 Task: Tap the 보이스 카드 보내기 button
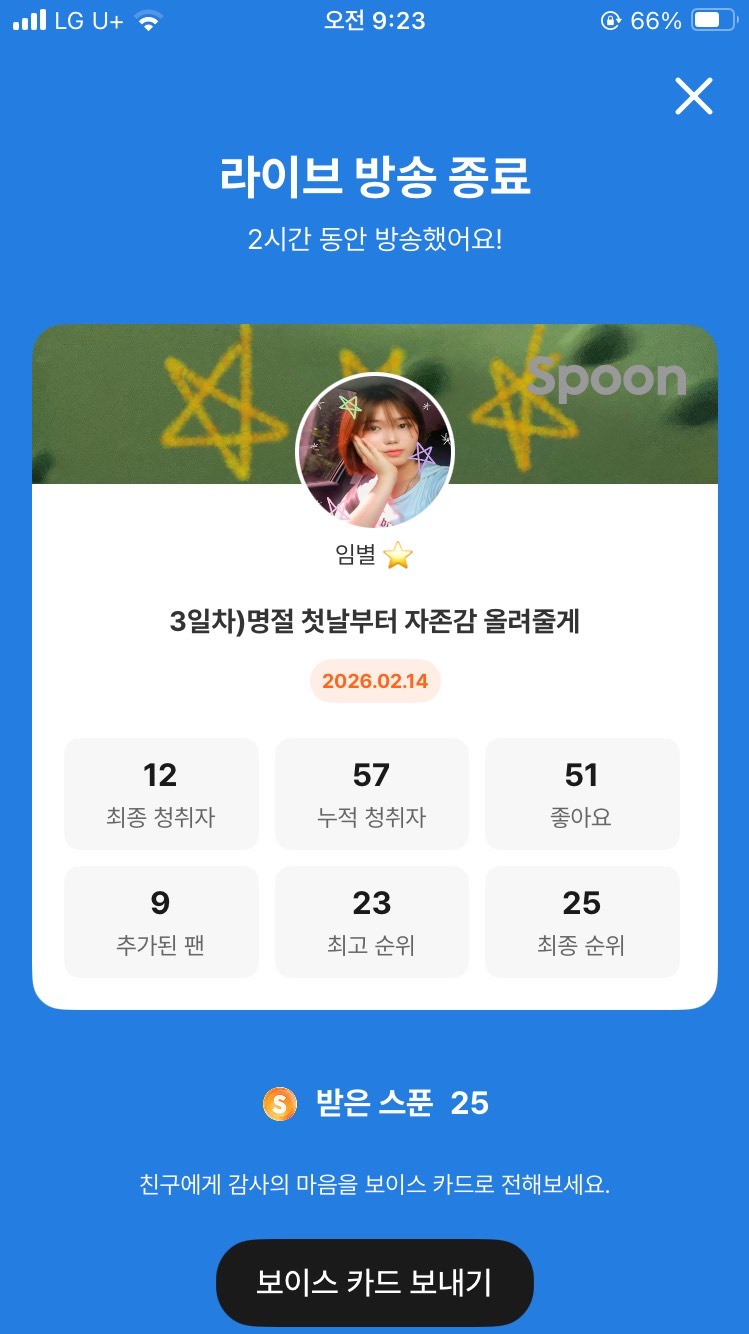(374, 1282)
